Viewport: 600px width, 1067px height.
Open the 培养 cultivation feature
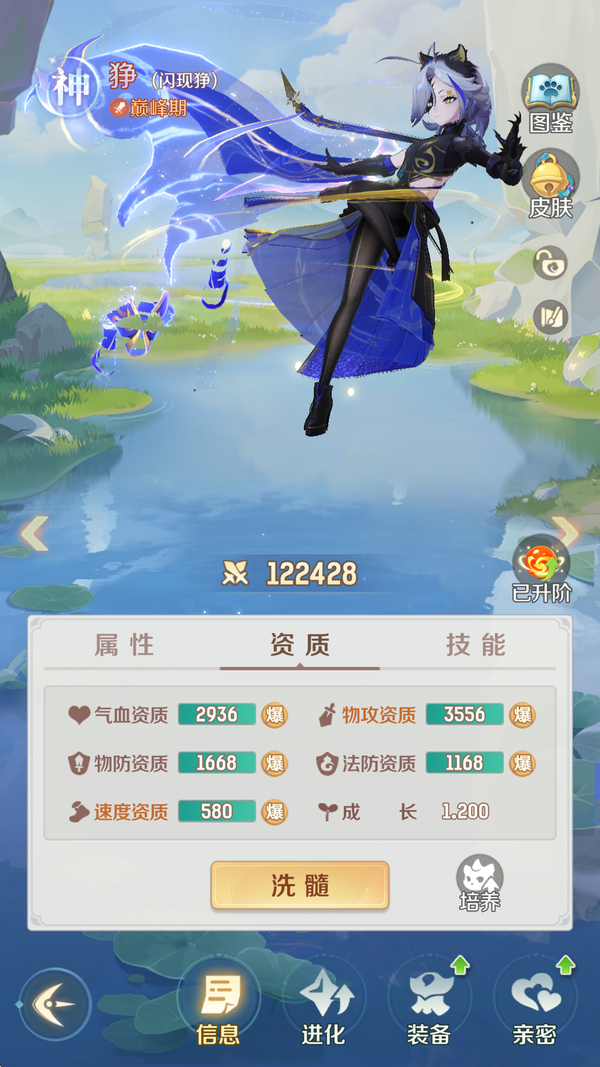click(x=479, y=884)
